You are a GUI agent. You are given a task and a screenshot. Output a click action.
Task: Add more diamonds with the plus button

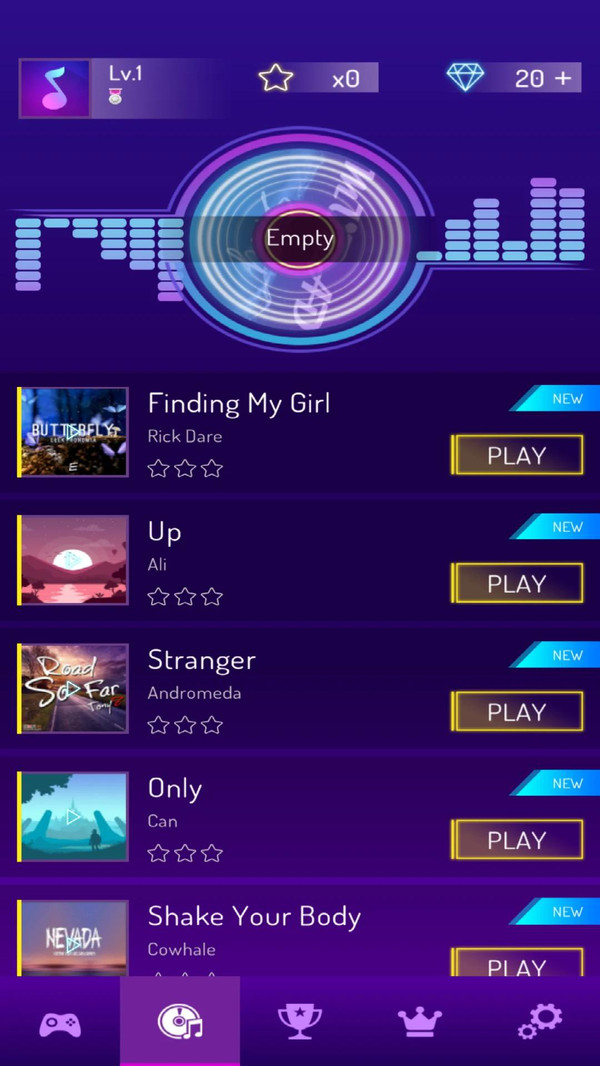coord(566,79)
